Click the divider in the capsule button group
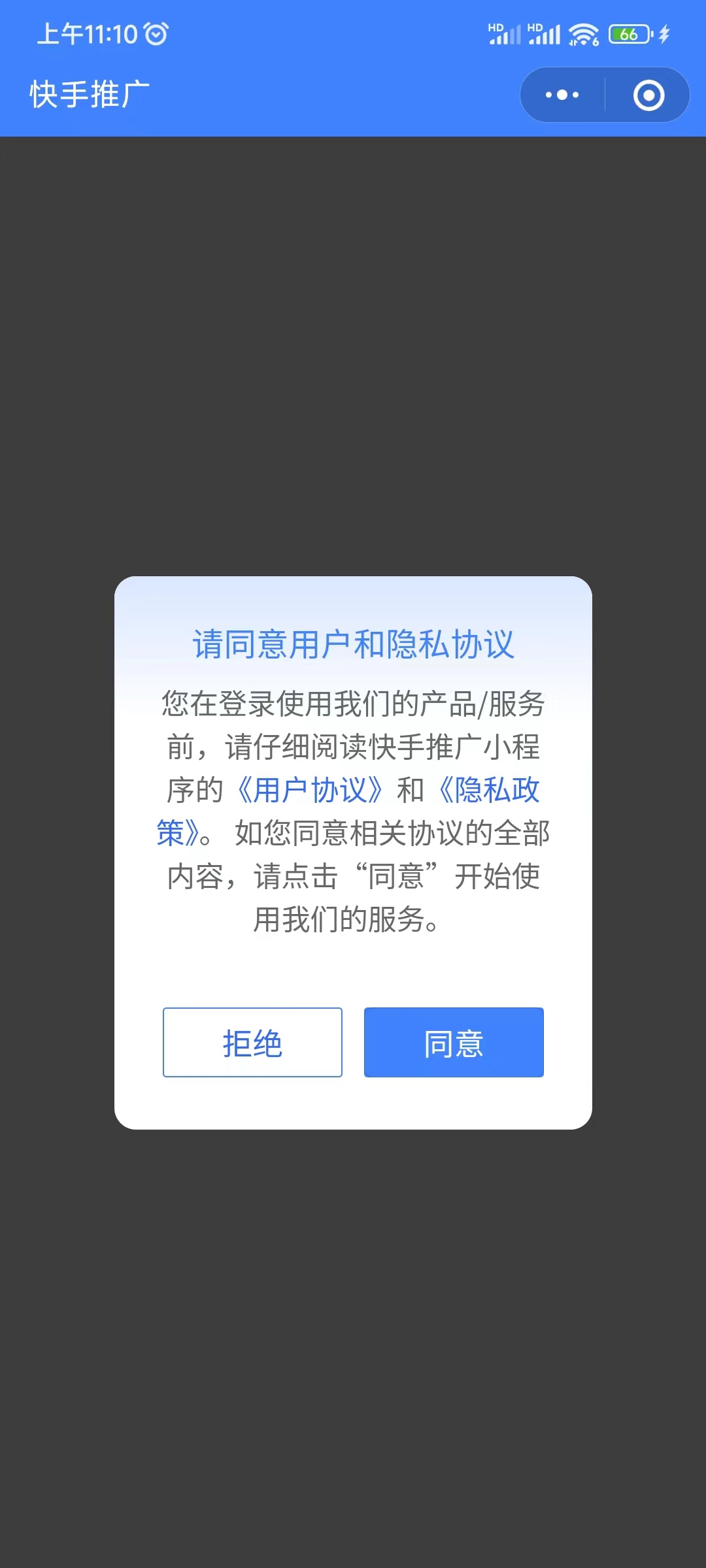 point(605,95)
